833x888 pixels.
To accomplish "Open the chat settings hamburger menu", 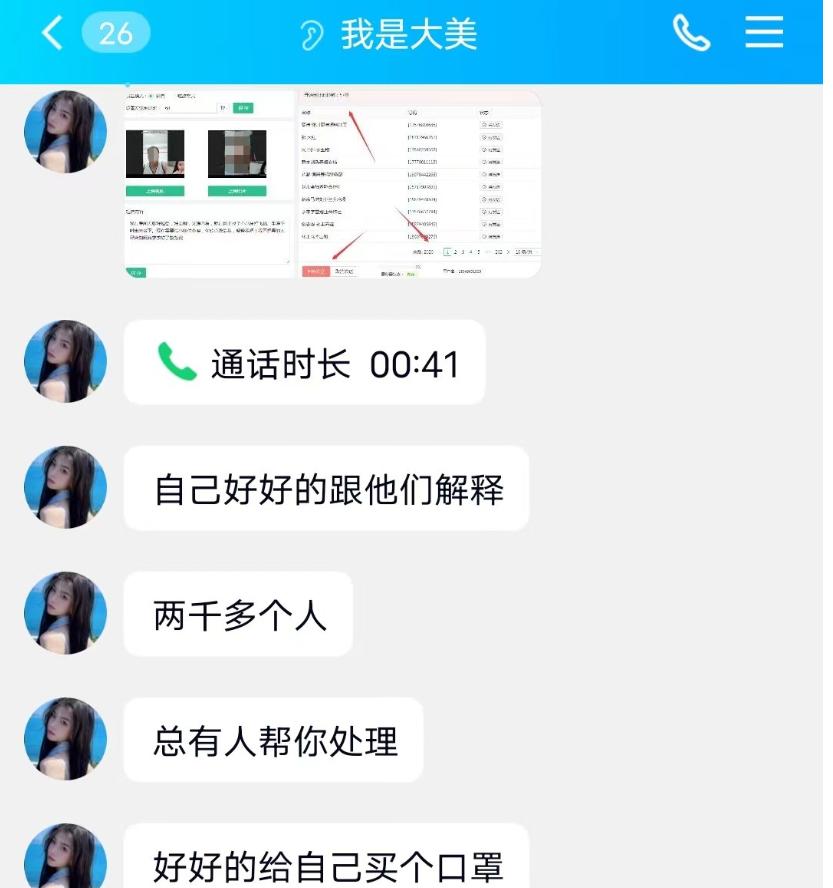I will tap(763, 31).
